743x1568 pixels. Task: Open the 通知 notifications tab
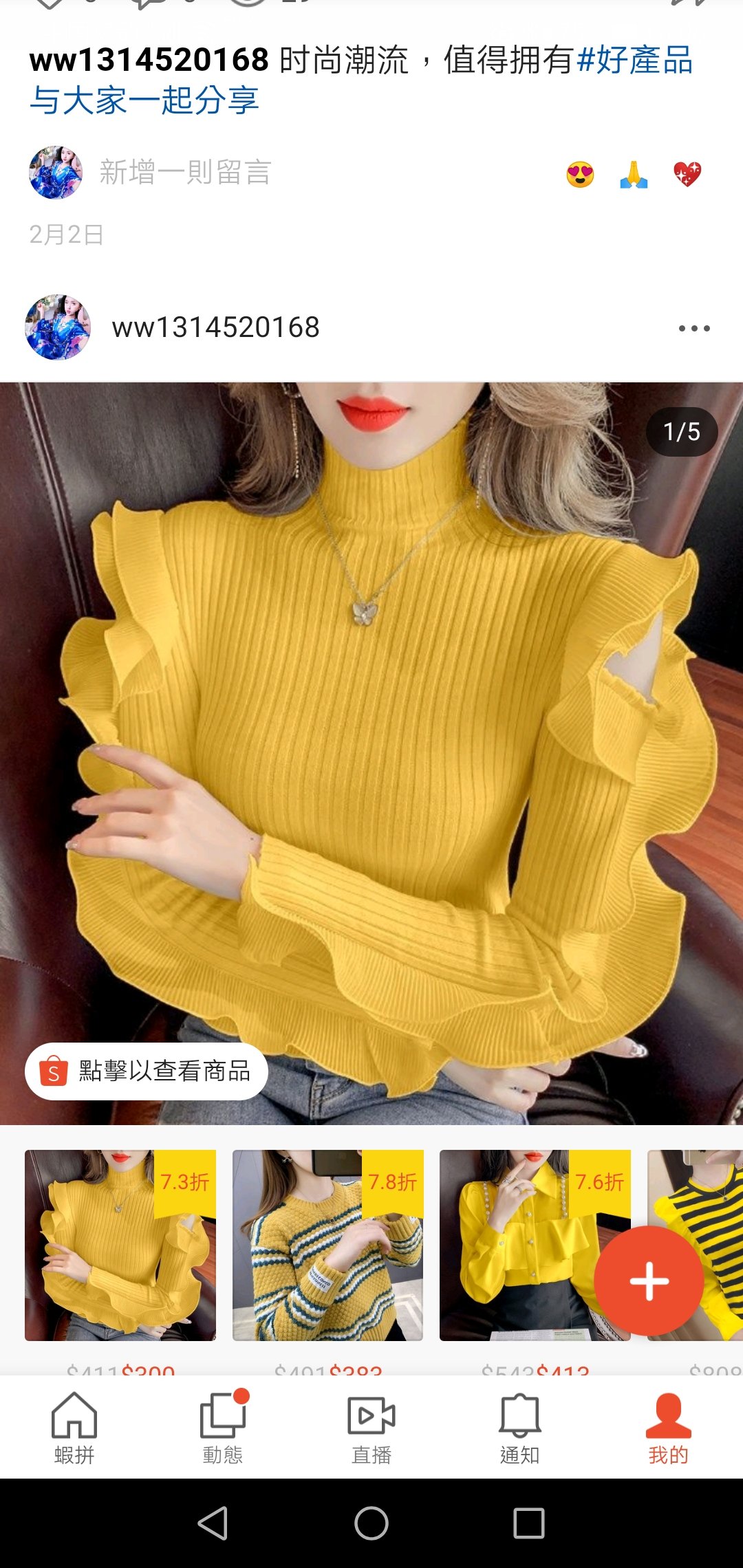(520, 1428)
